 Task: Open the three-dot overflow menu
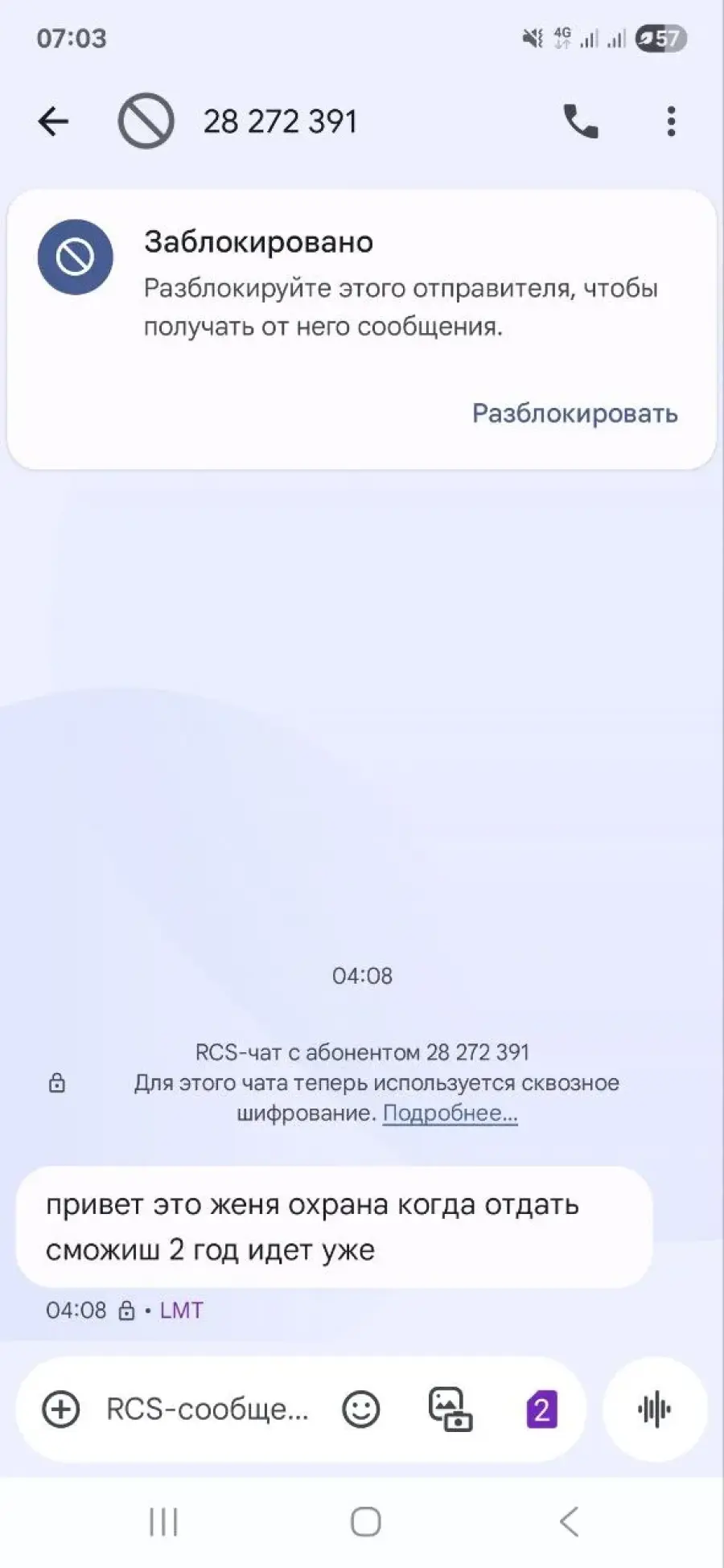point(671,121)
